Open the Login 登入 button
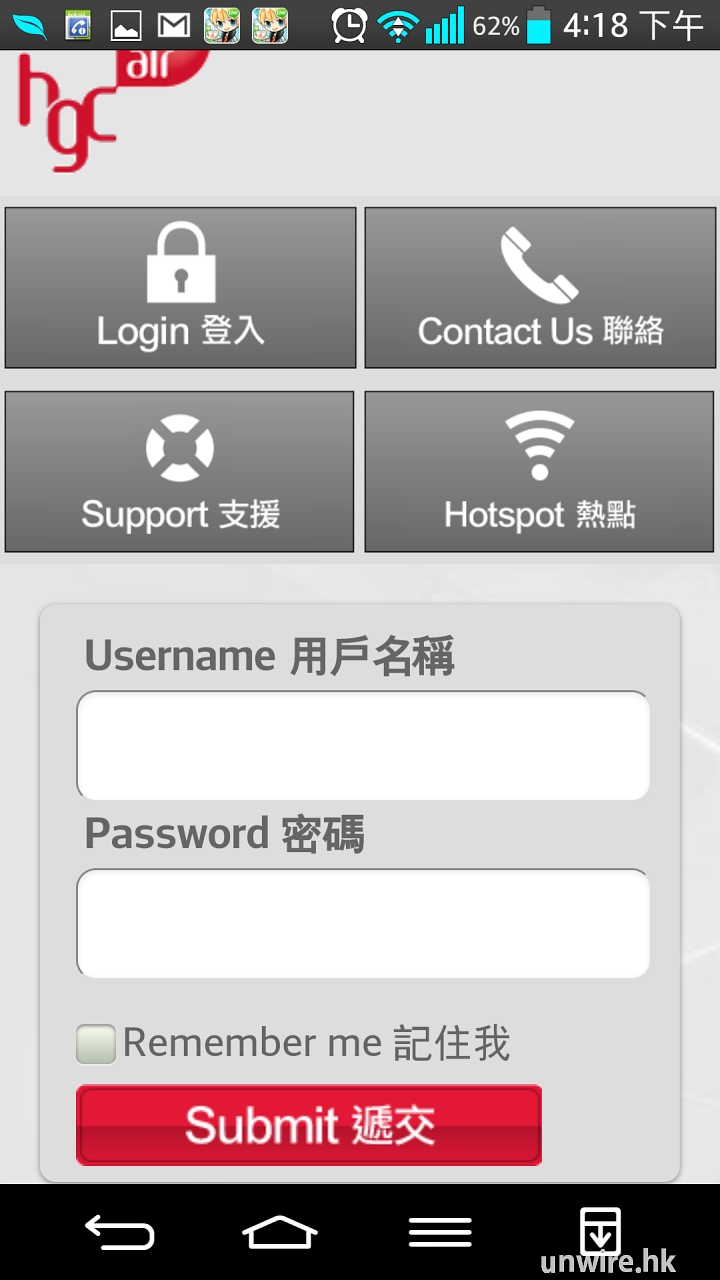720x1280 pixels. tap(180, 288)
